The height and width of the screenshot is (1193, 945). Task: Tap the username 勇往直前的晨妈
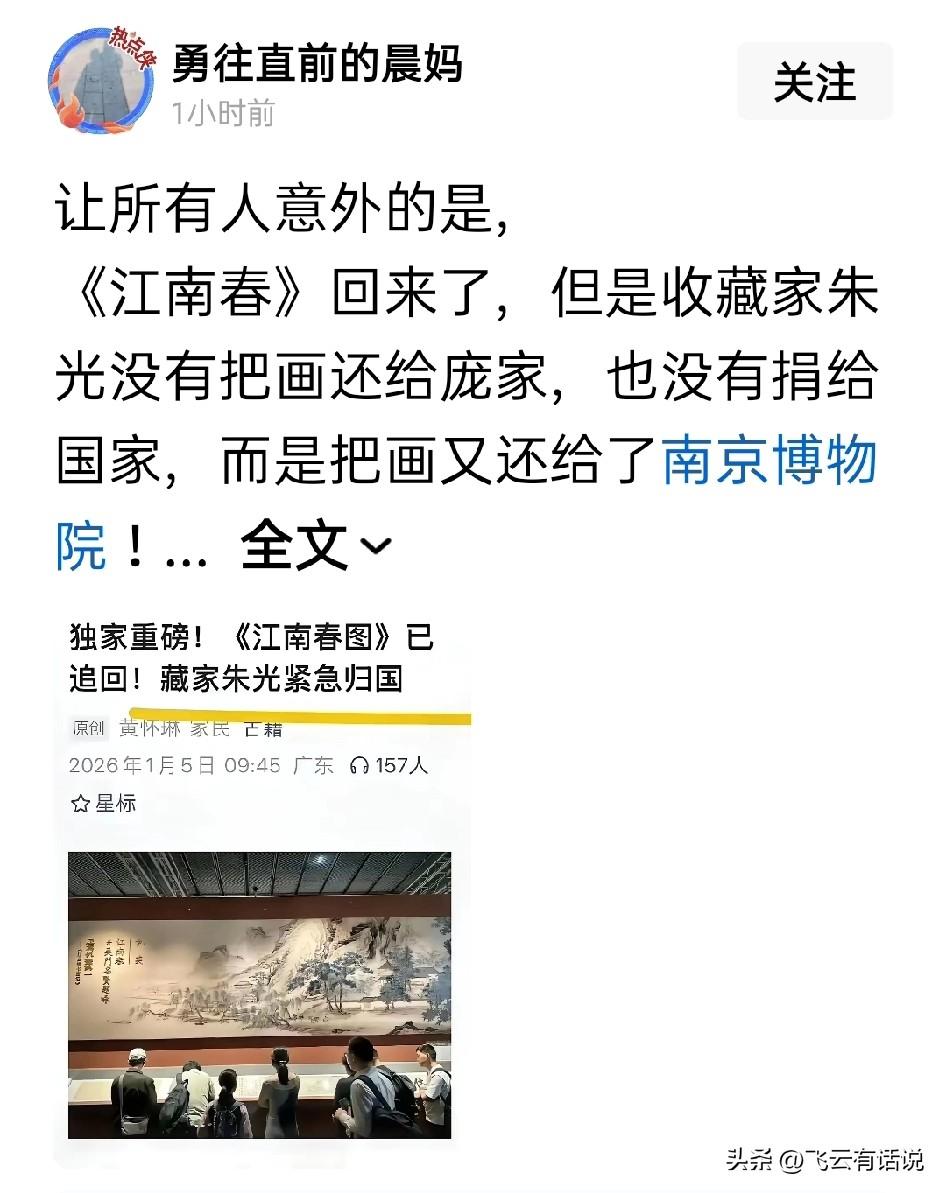point(317,63)
